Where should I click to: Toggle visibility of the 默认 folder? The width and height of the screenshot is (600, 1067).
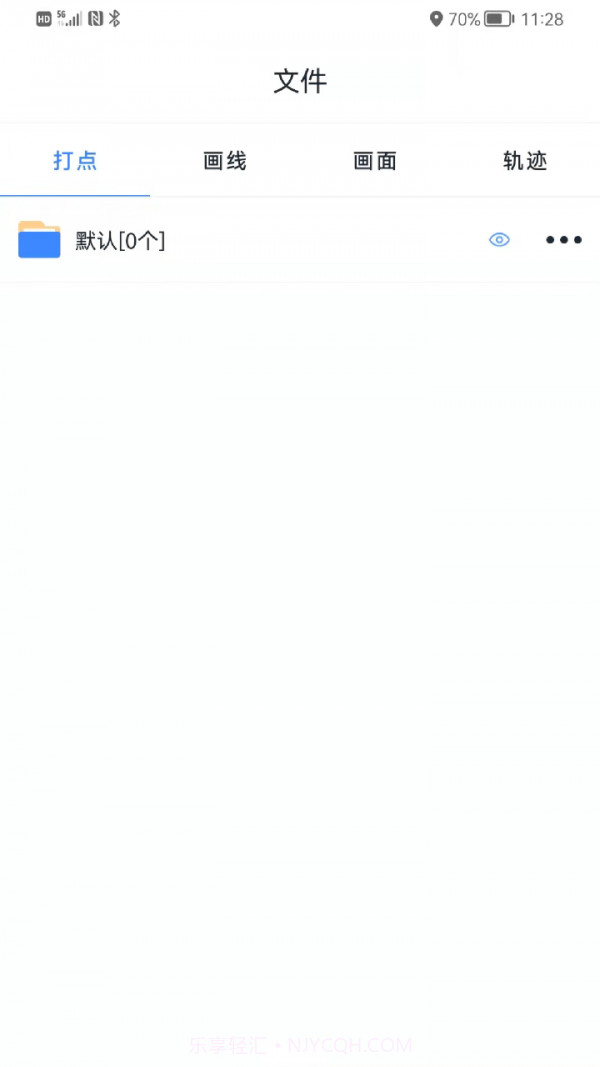(x=499, y=240)
